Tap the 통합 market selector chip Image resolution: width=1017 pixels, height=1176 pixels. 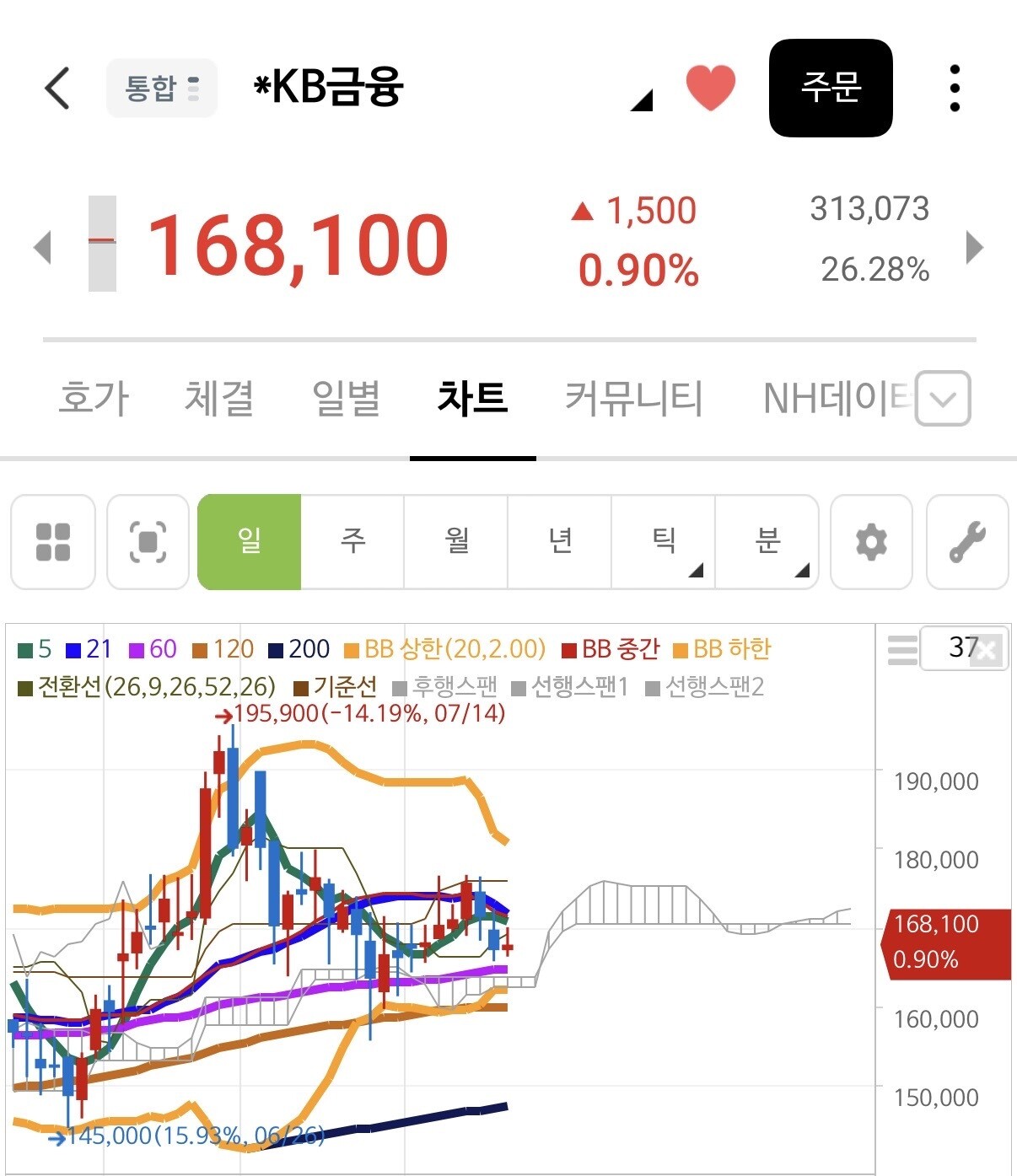[x=162, y=88]
